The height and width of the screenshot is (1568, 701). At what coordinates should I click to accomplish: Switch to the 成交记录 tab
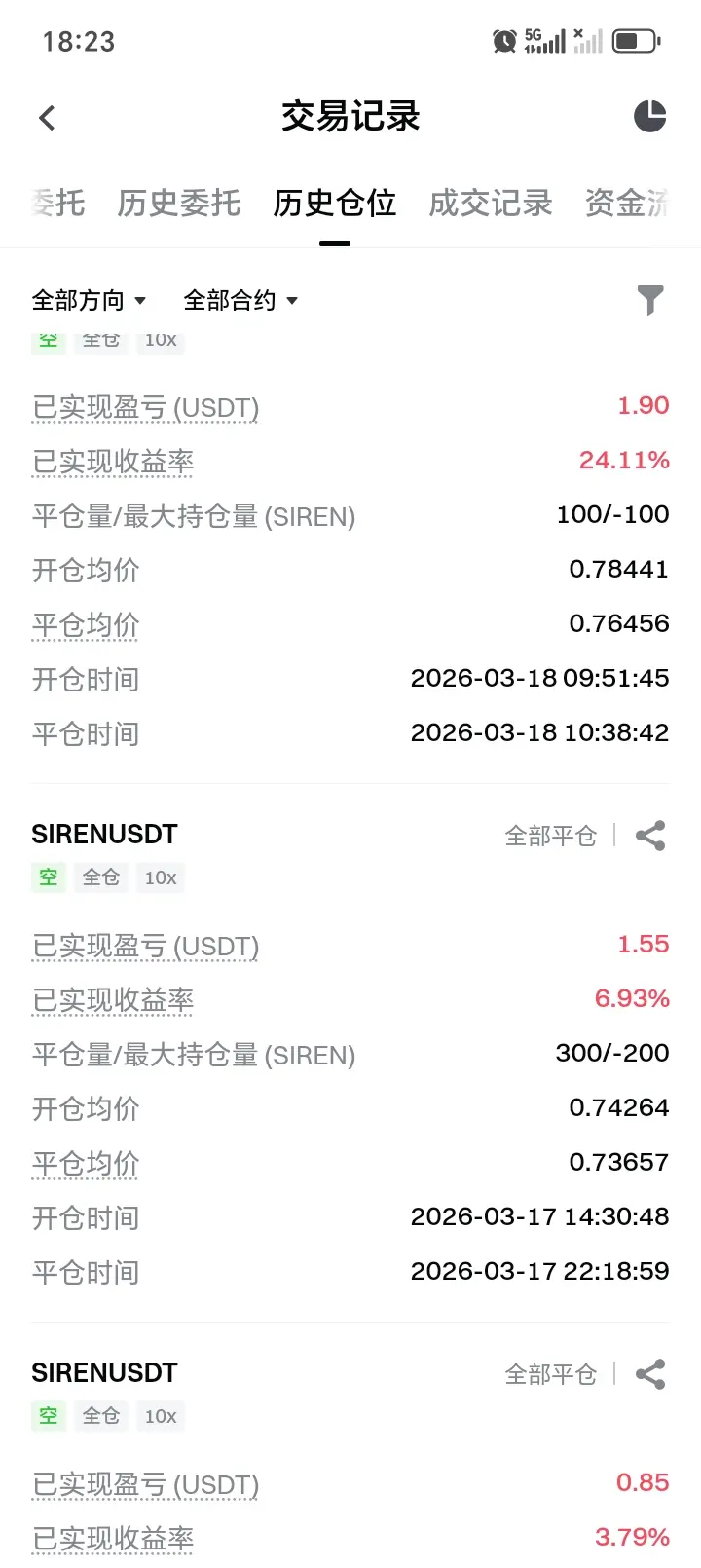(x=490, y=203)
